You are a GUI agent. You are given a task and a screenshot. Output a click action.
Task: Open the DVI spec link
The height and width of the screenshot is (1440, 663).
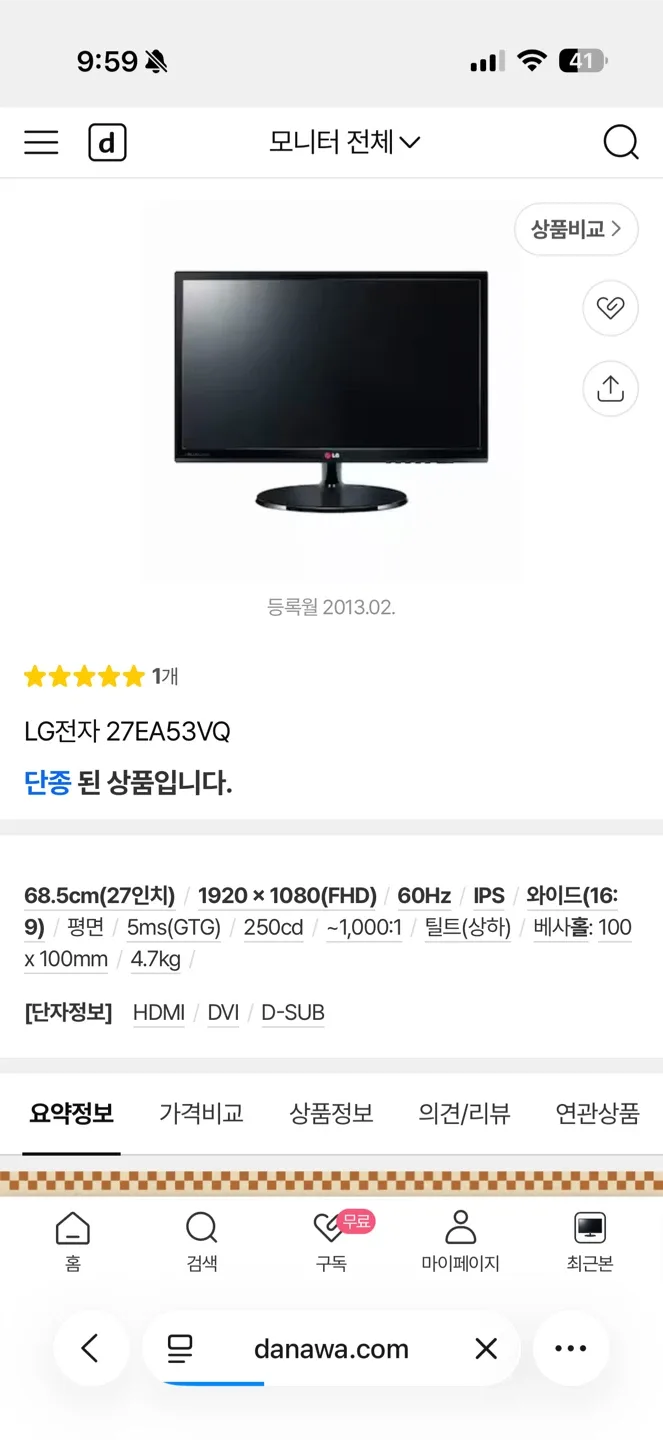223,1013
